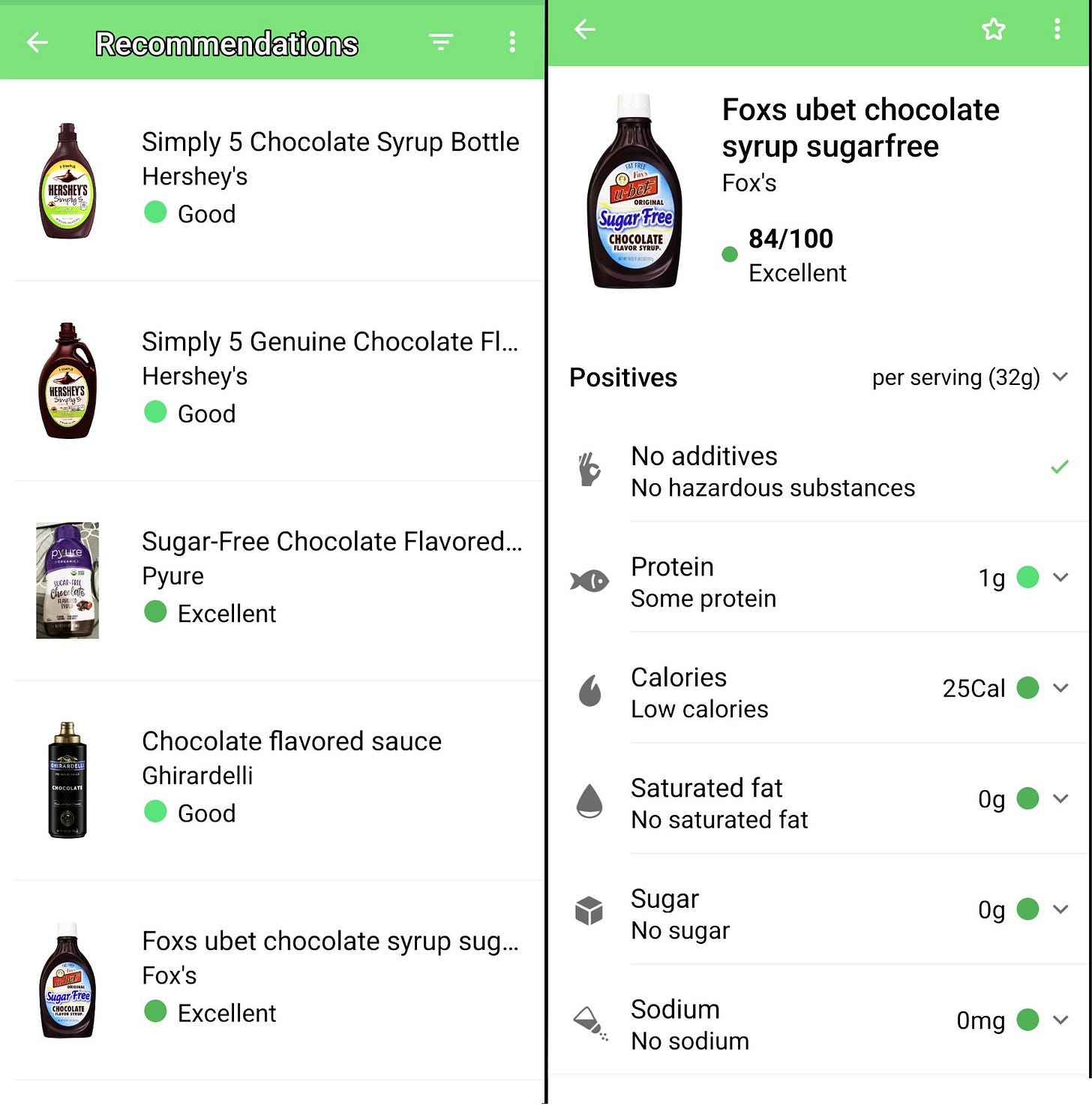
Task: Open Simply 5 Genuine Chocolate Fl... item
Action: click(x=280, y=380)
